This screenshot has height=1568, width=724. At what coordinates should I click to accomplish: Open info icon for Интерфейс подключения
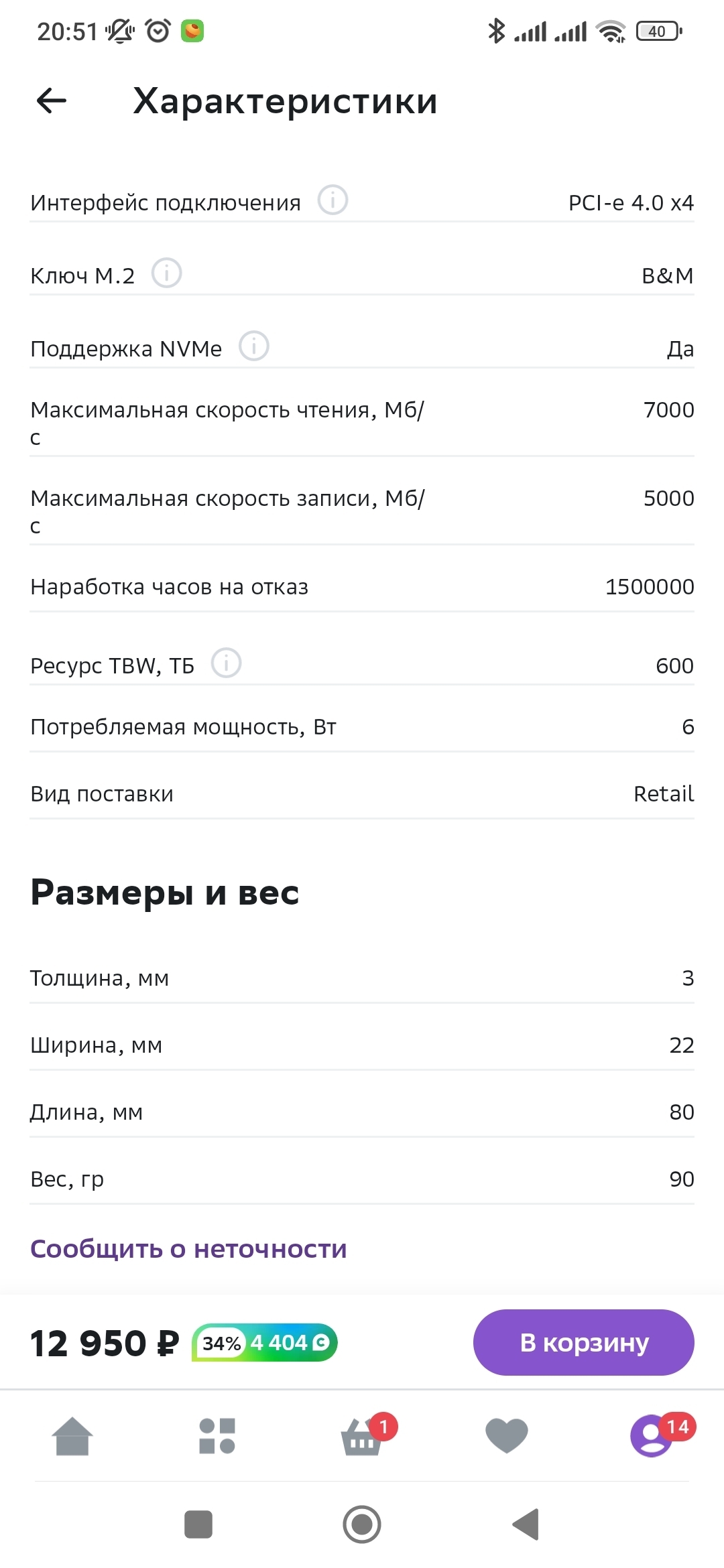coord(333,200)
